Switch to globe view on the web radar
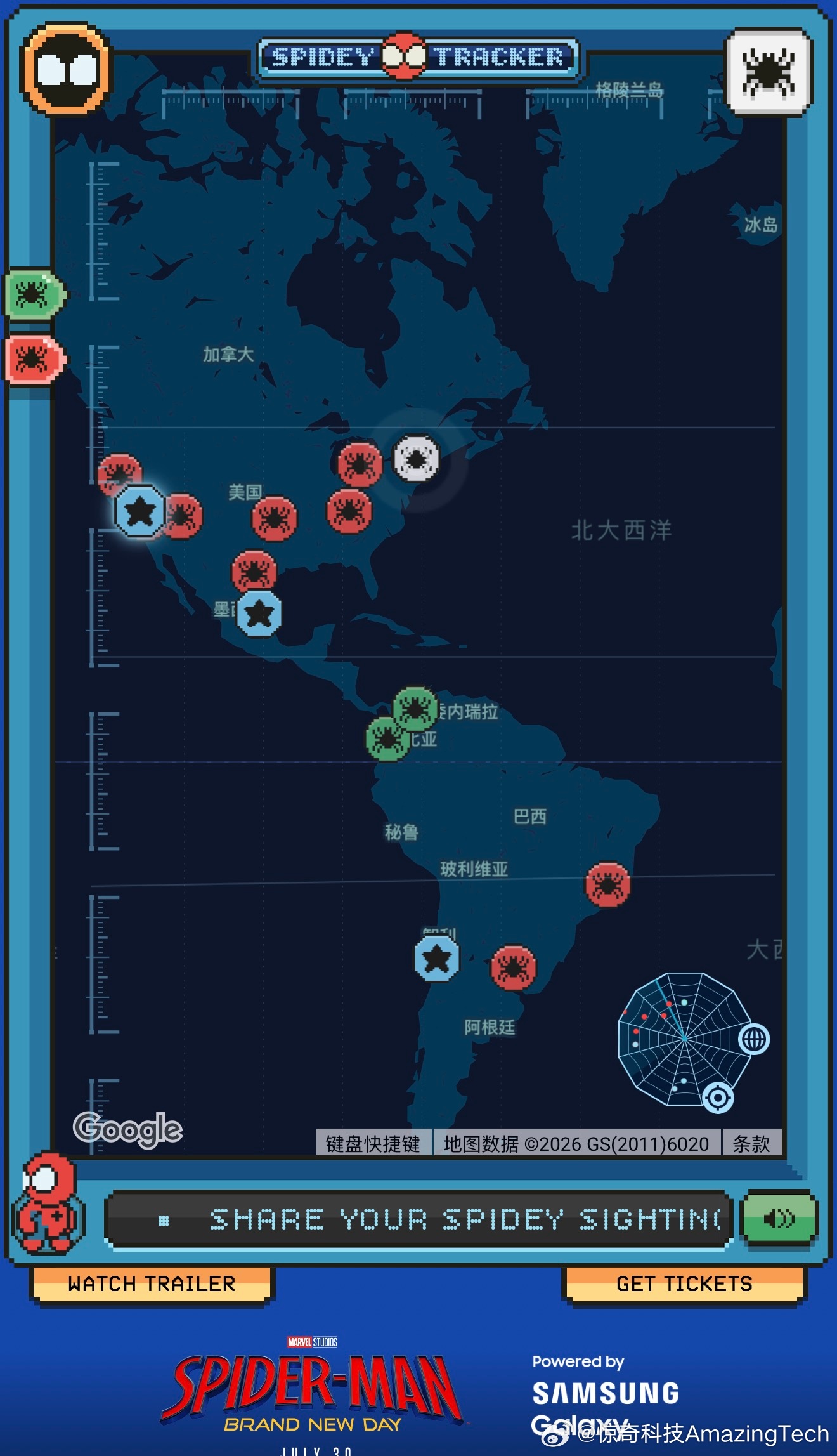Viewport: 837px width, 1456px height. click(x=754, y=1039)
